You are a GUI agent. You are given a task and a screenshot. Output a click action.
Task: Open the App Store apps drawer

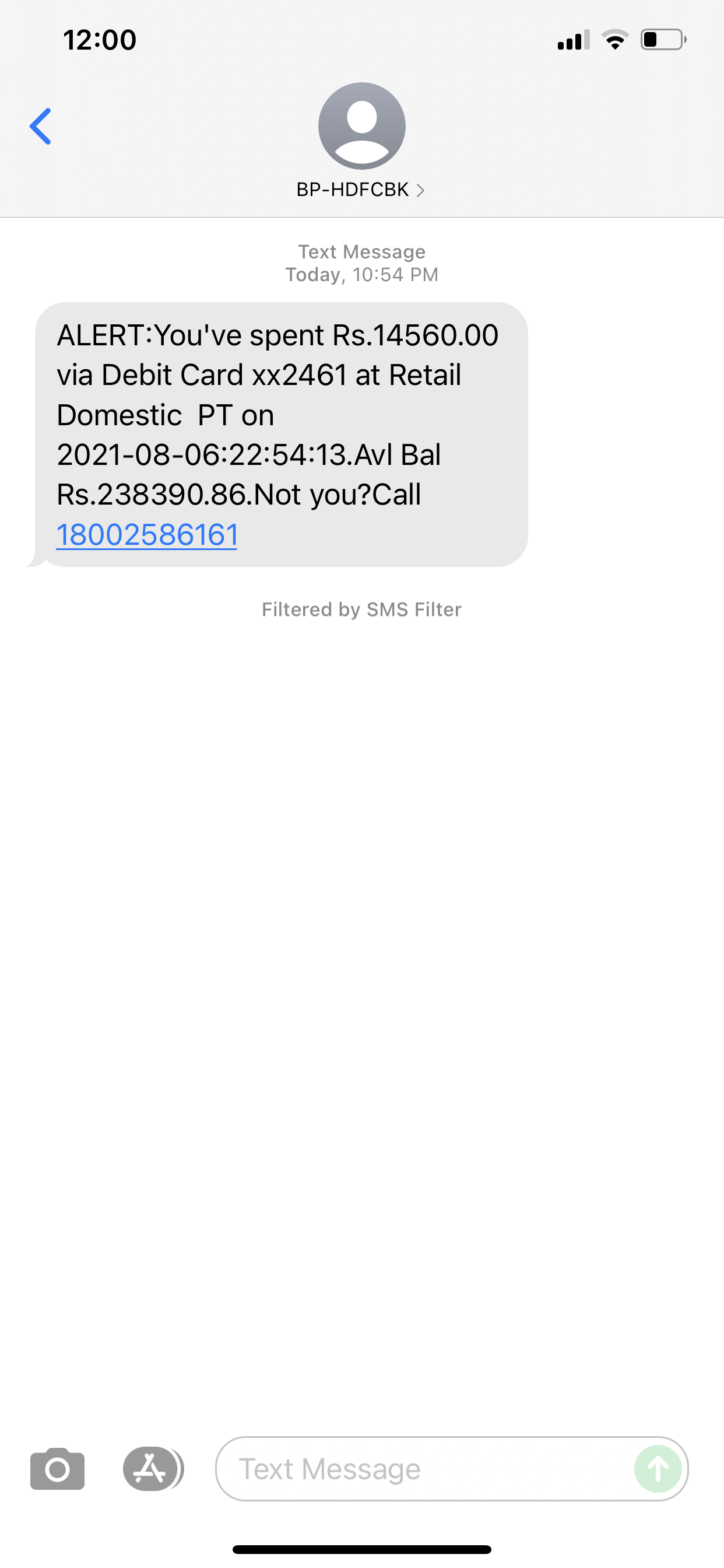click(150, 1469)
